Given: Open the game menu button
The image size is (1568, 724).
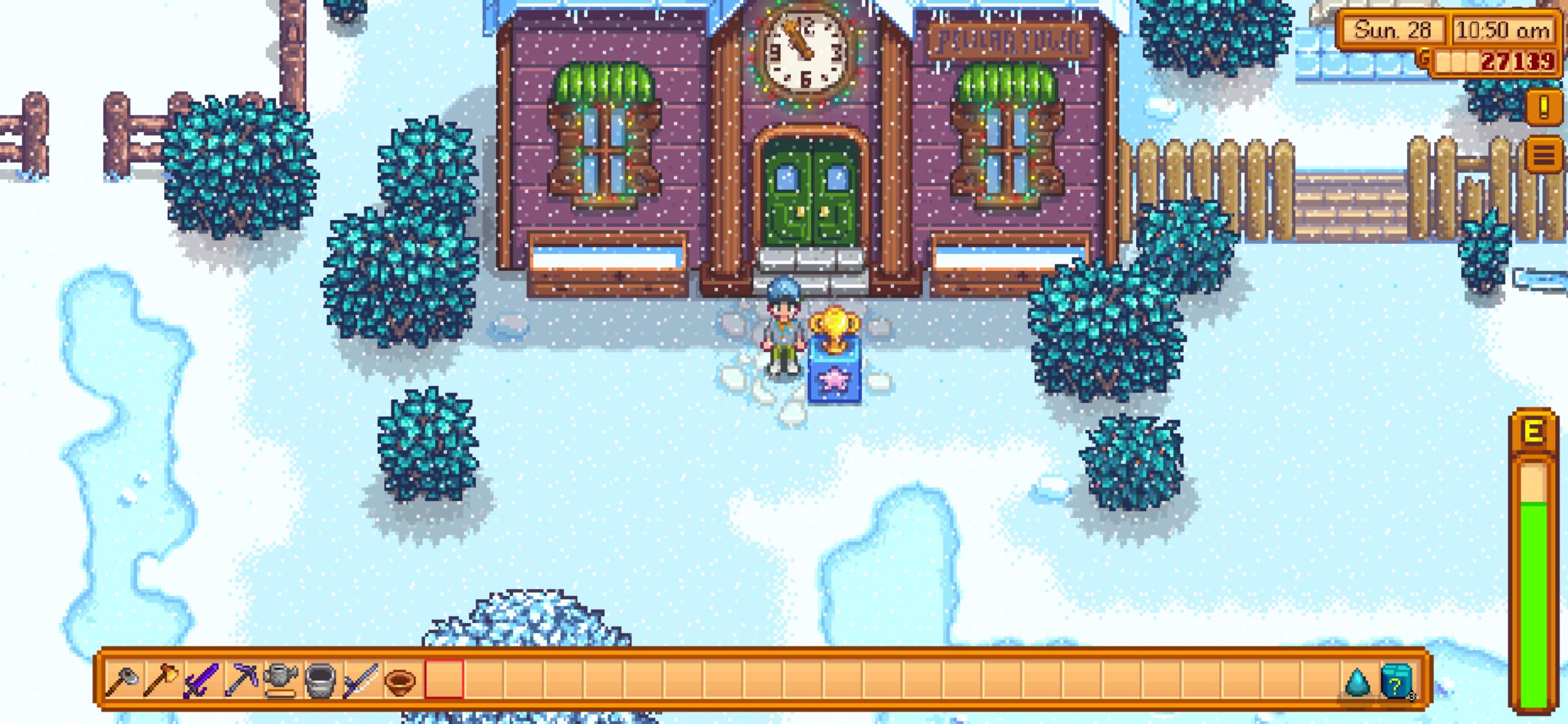Looking at the screenshot, I should (x=1543, y=155).
